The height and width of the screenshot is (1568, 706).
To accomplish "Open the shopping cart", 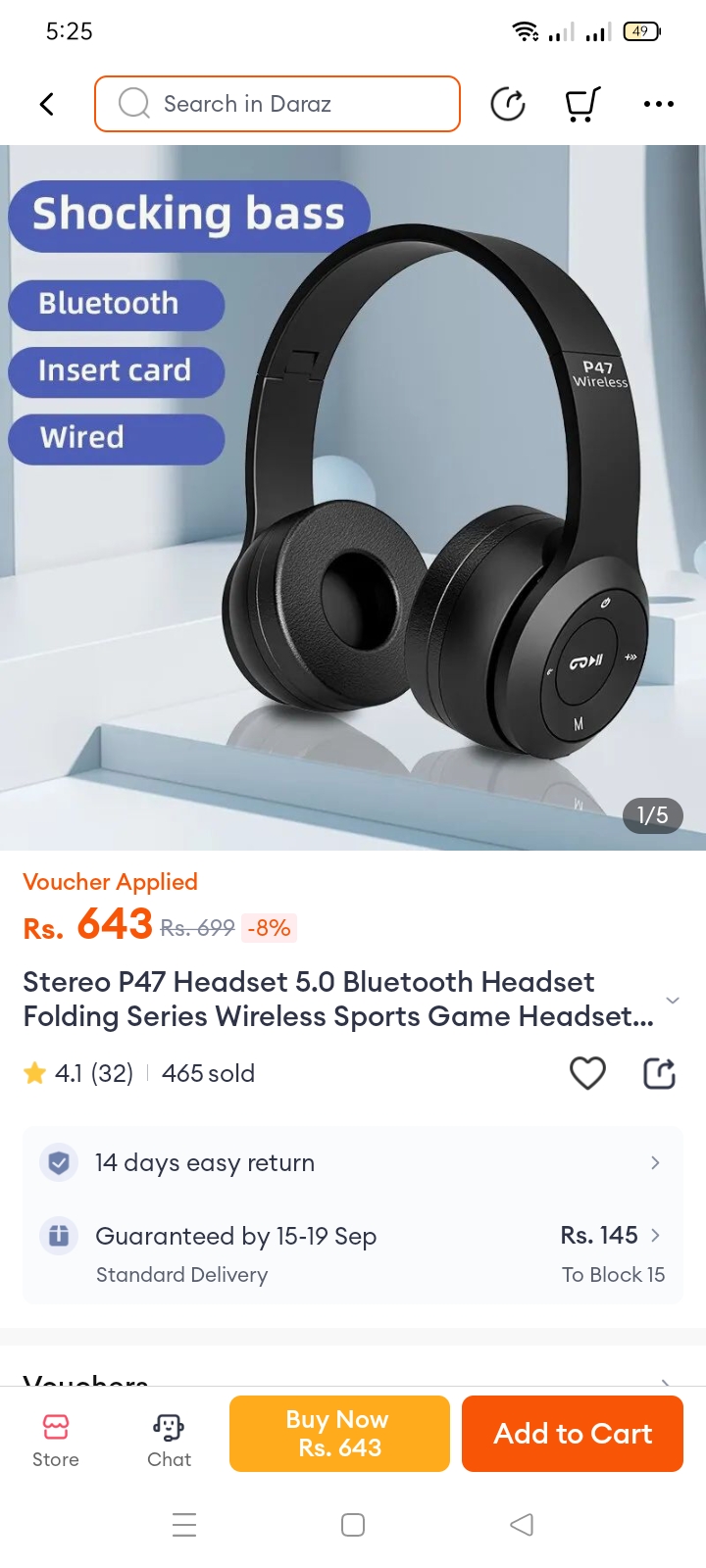I will click(x=582, y=104).
